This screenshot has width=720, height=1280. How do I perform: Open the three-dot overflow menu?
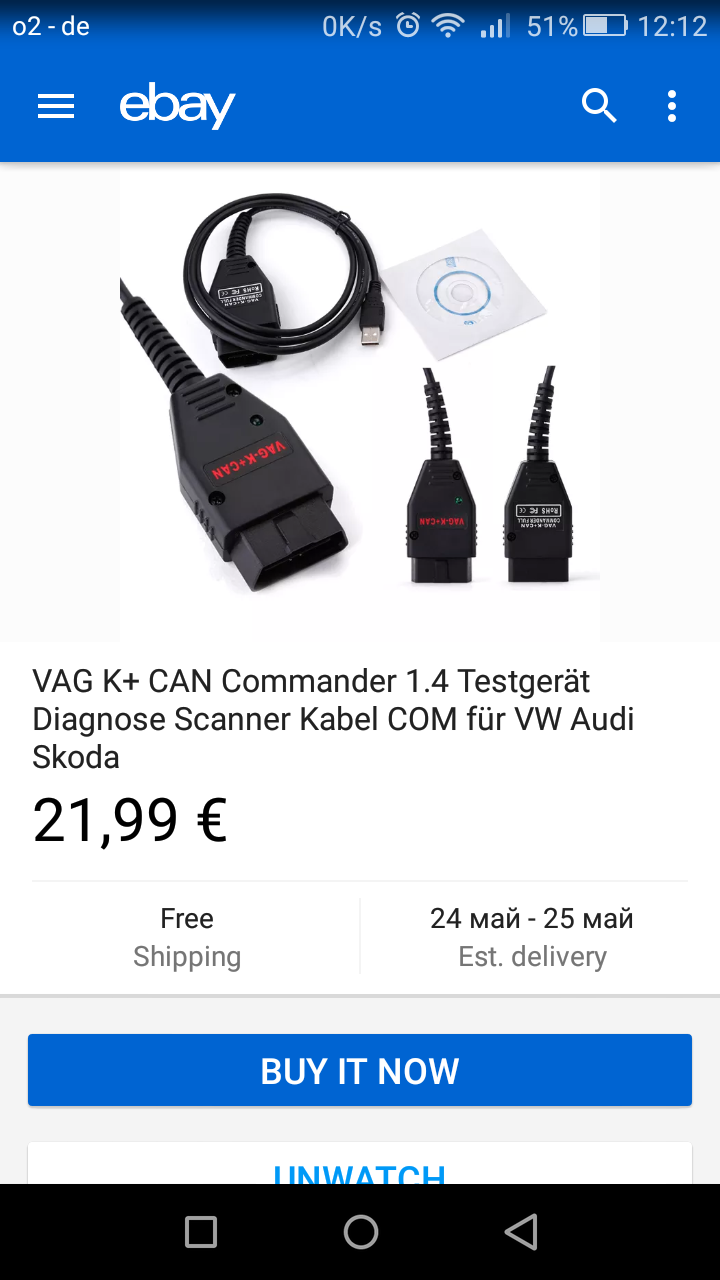tap(672, 106)
